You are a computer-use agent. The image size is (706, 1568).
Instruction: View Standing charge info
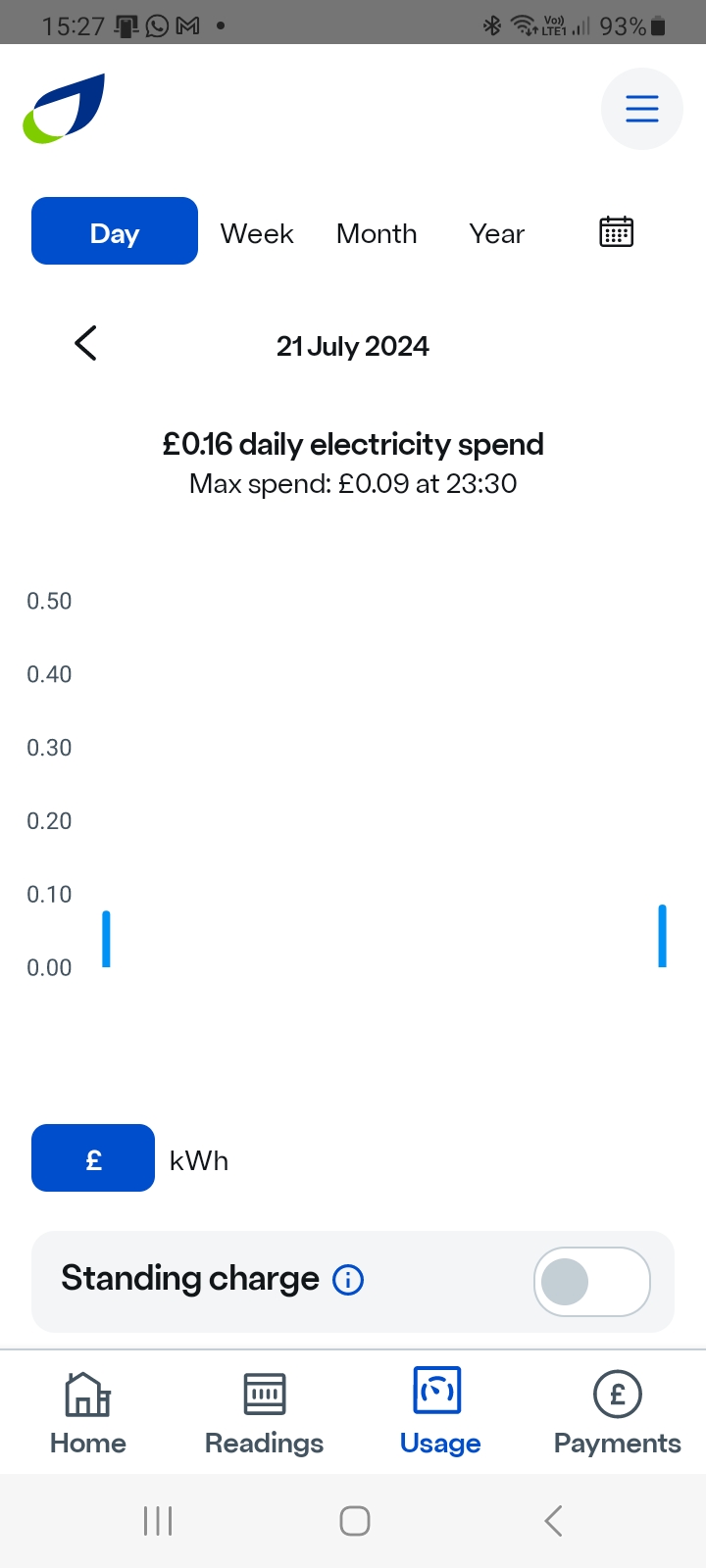(x=348, y=1280)
